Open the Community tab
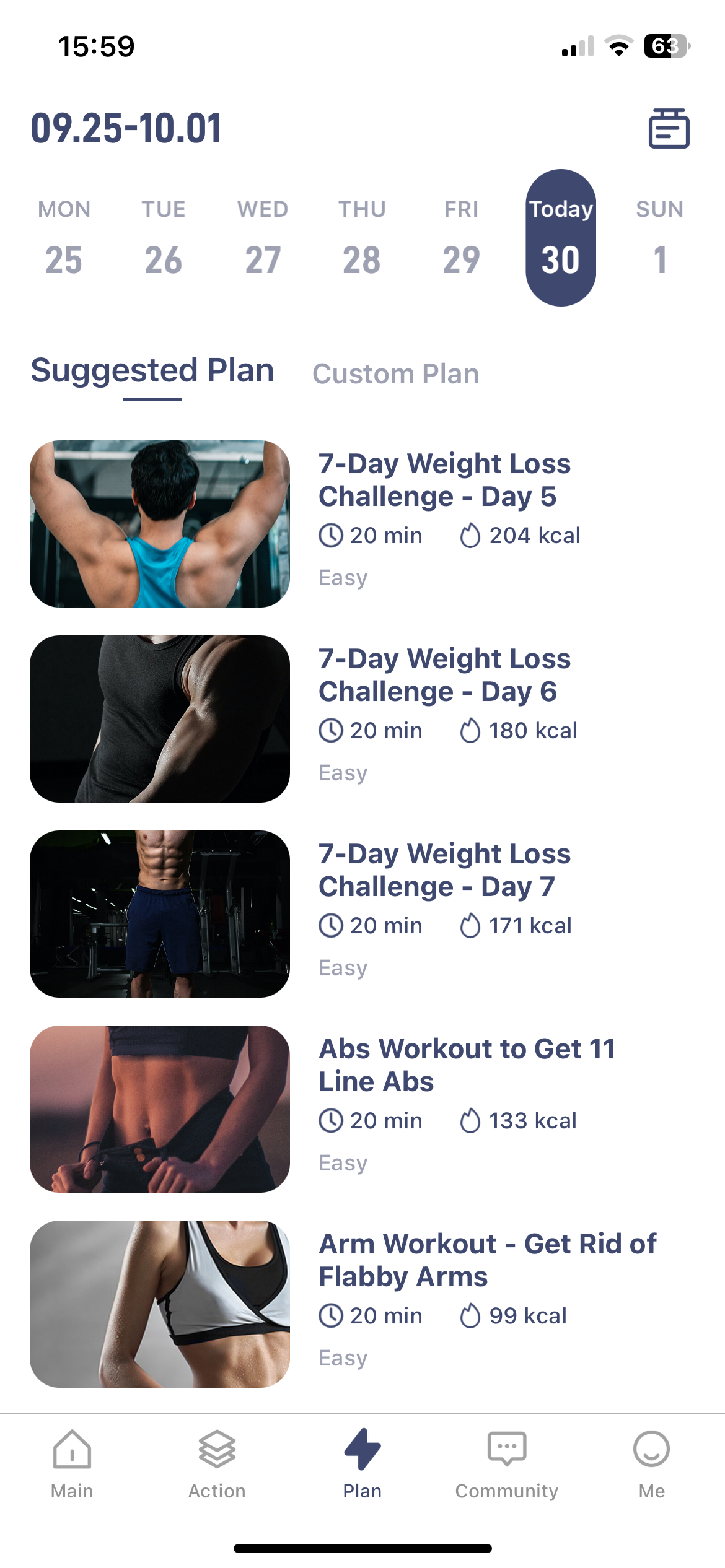Screen dimensions: 725x1568 coord(507,1465)
